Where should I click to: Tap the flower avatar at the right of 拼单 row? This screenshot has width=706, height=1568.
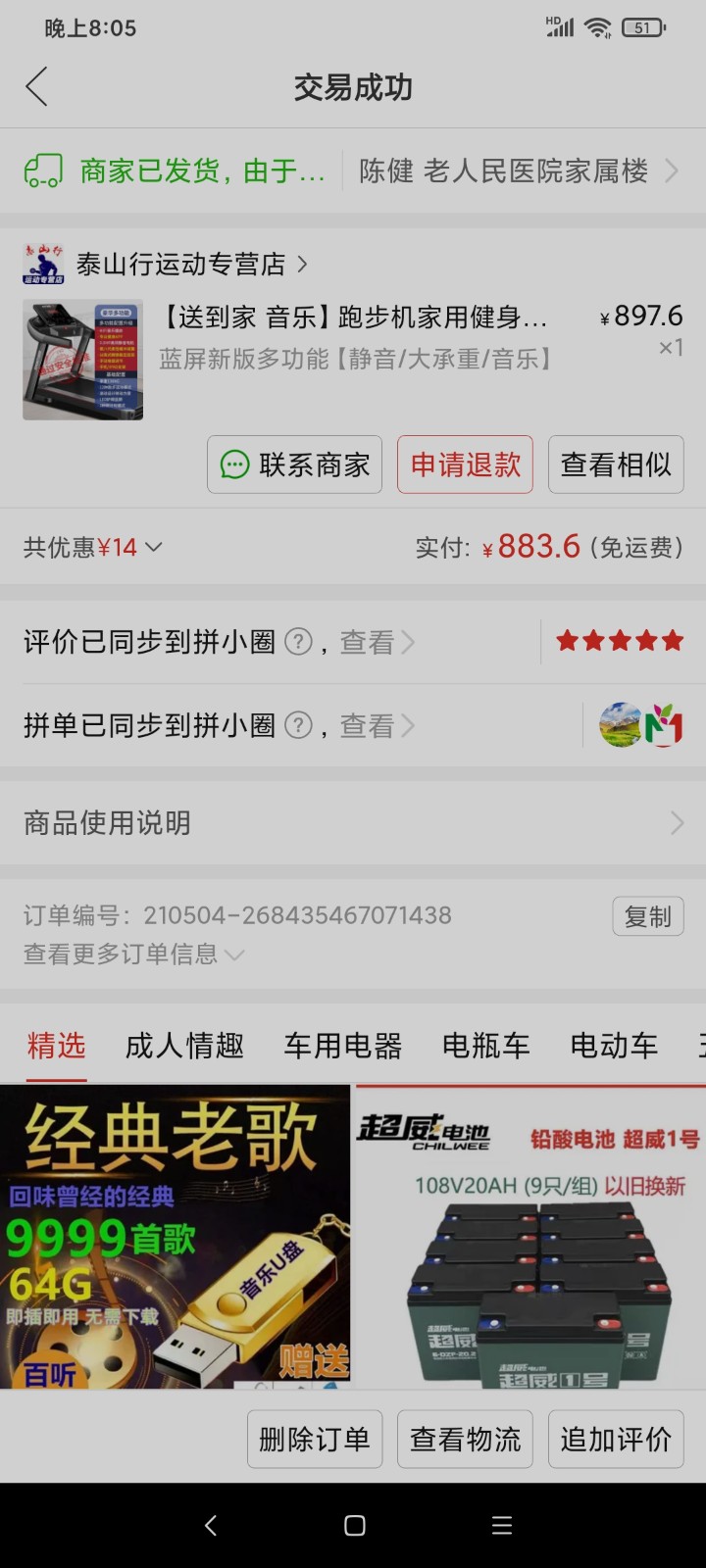pyautogui.click(x=665, y=725)
